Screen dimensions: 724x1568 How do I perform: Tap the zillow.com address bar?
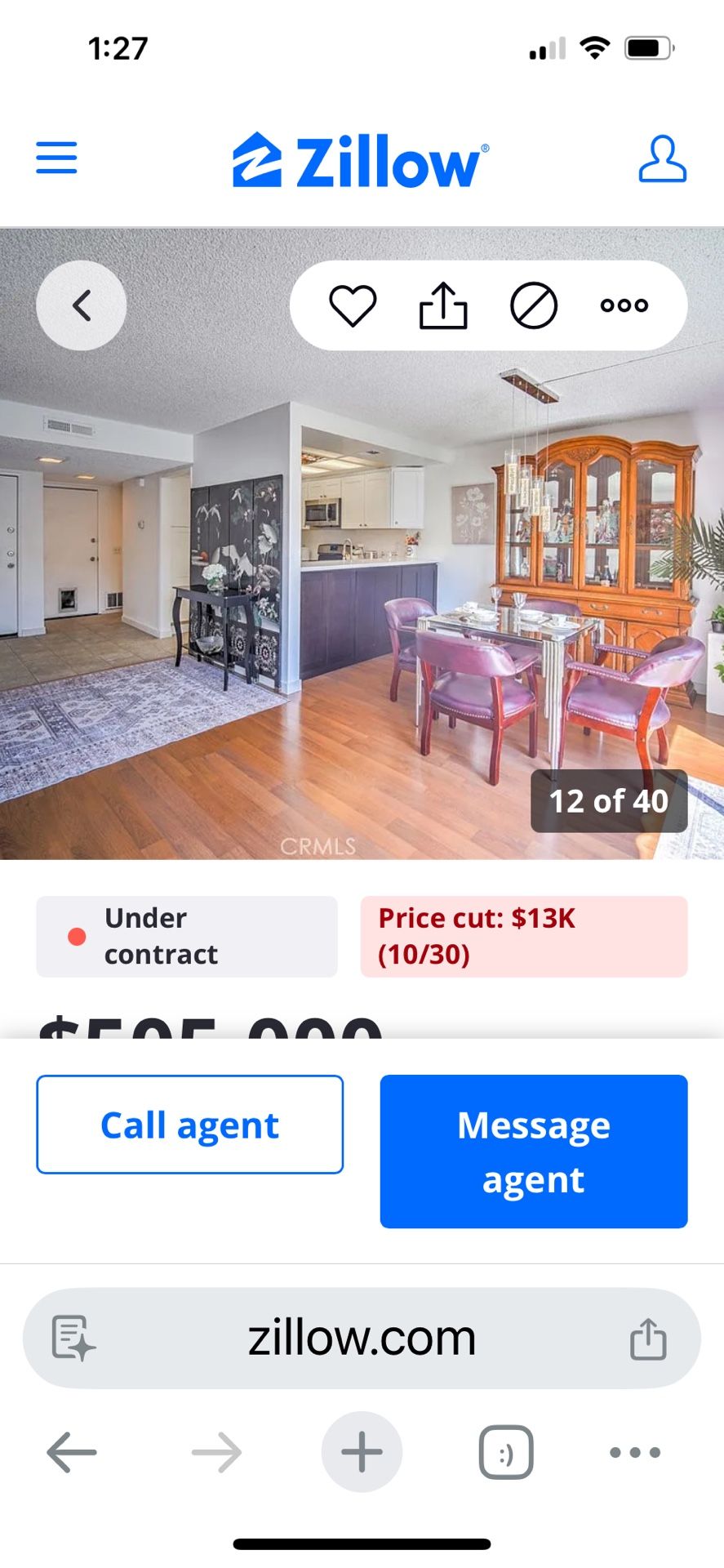[362, 1339]
